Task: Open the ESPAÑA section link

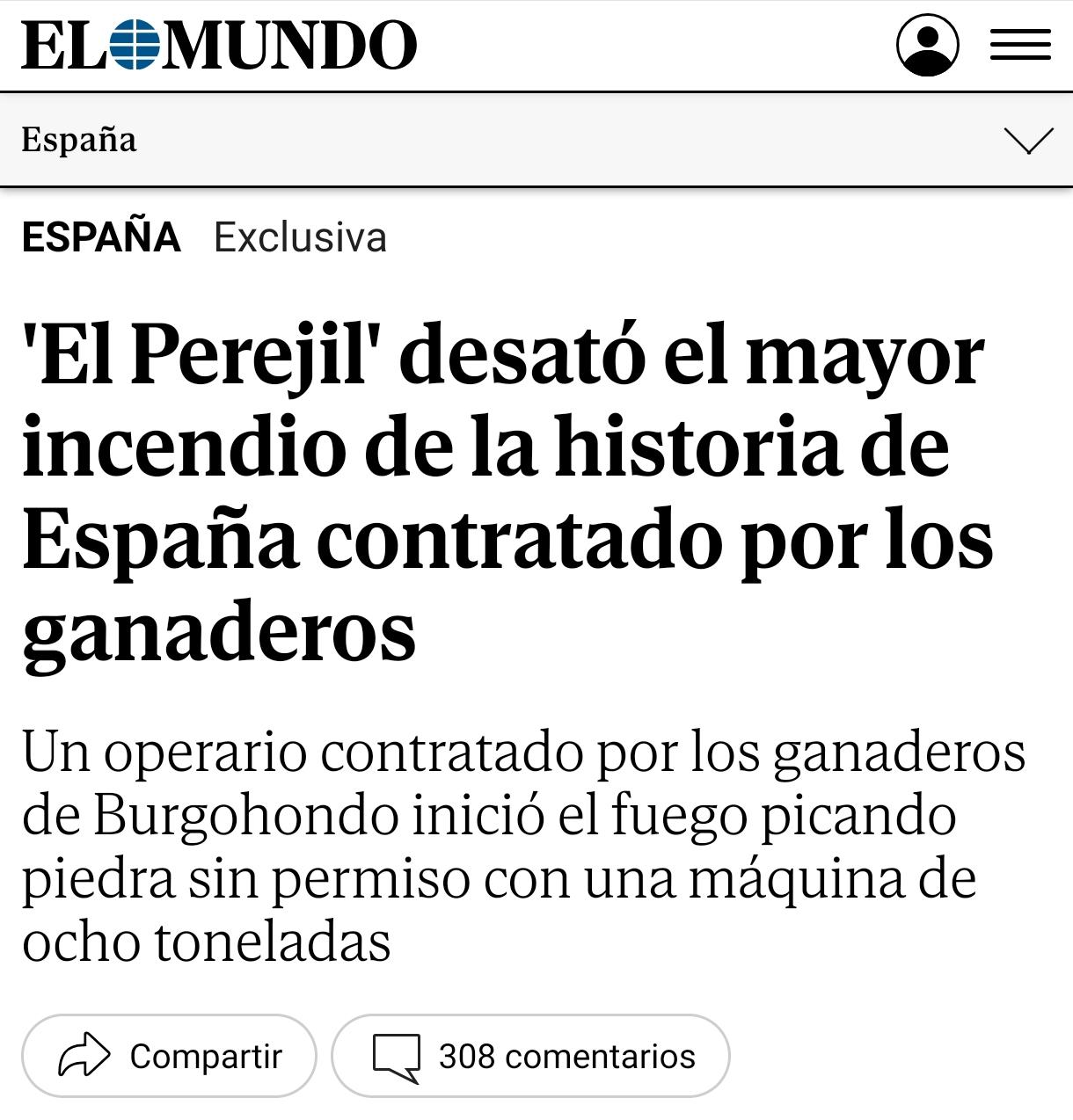Action: tap(101, 237)
